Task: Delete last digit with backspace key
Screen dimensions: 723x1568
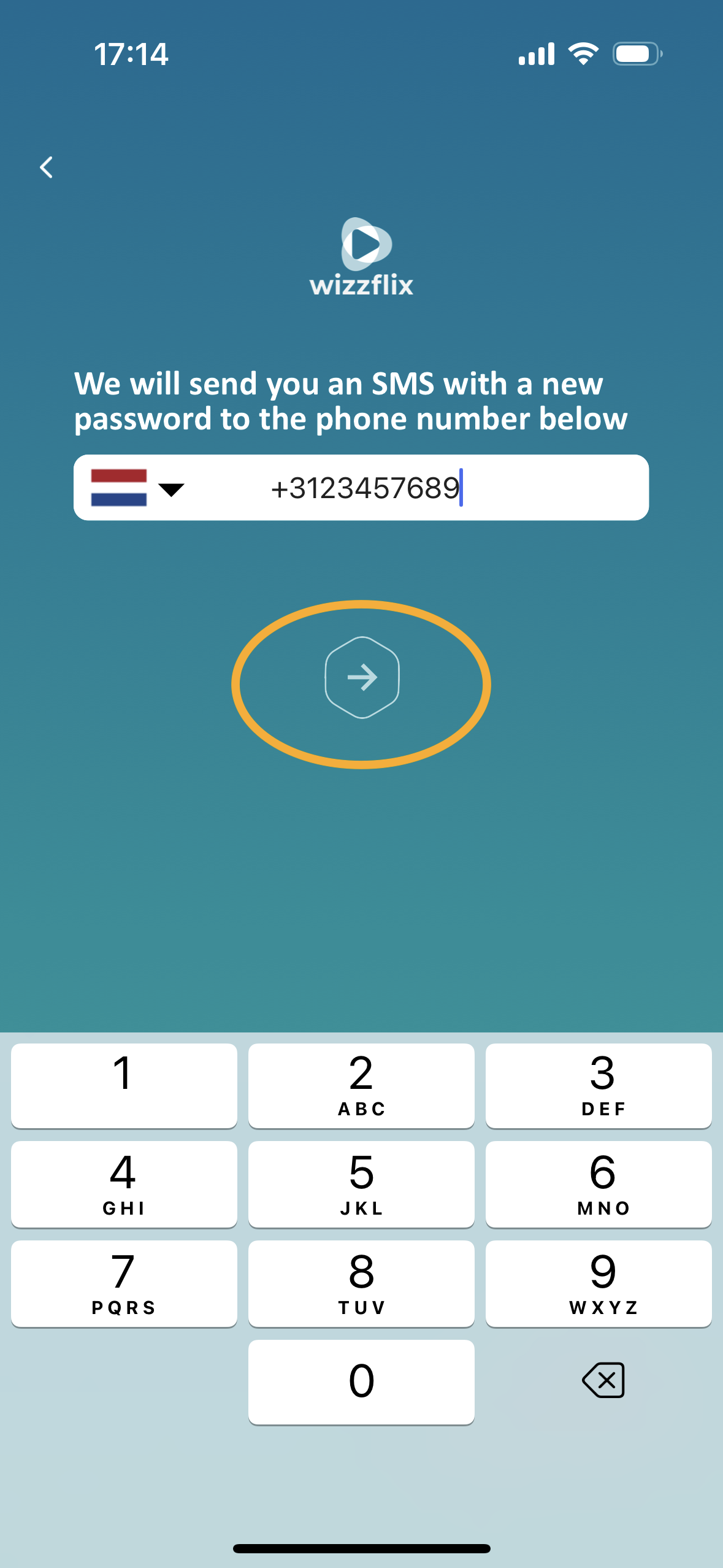Action: [603, 1380]
